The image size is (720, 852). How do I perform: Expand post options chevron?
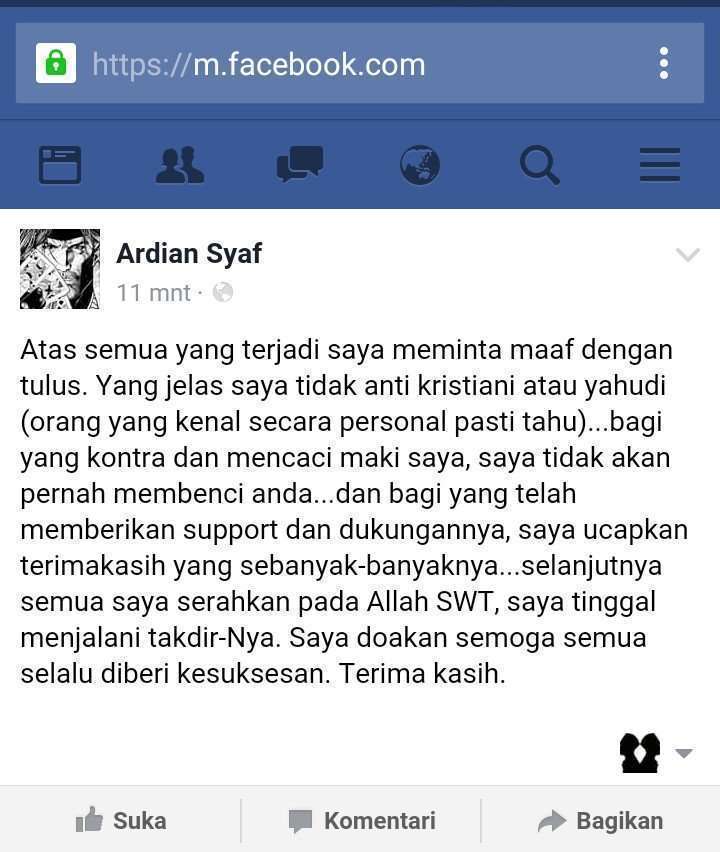pyautogui.click(x=688, y=255)
